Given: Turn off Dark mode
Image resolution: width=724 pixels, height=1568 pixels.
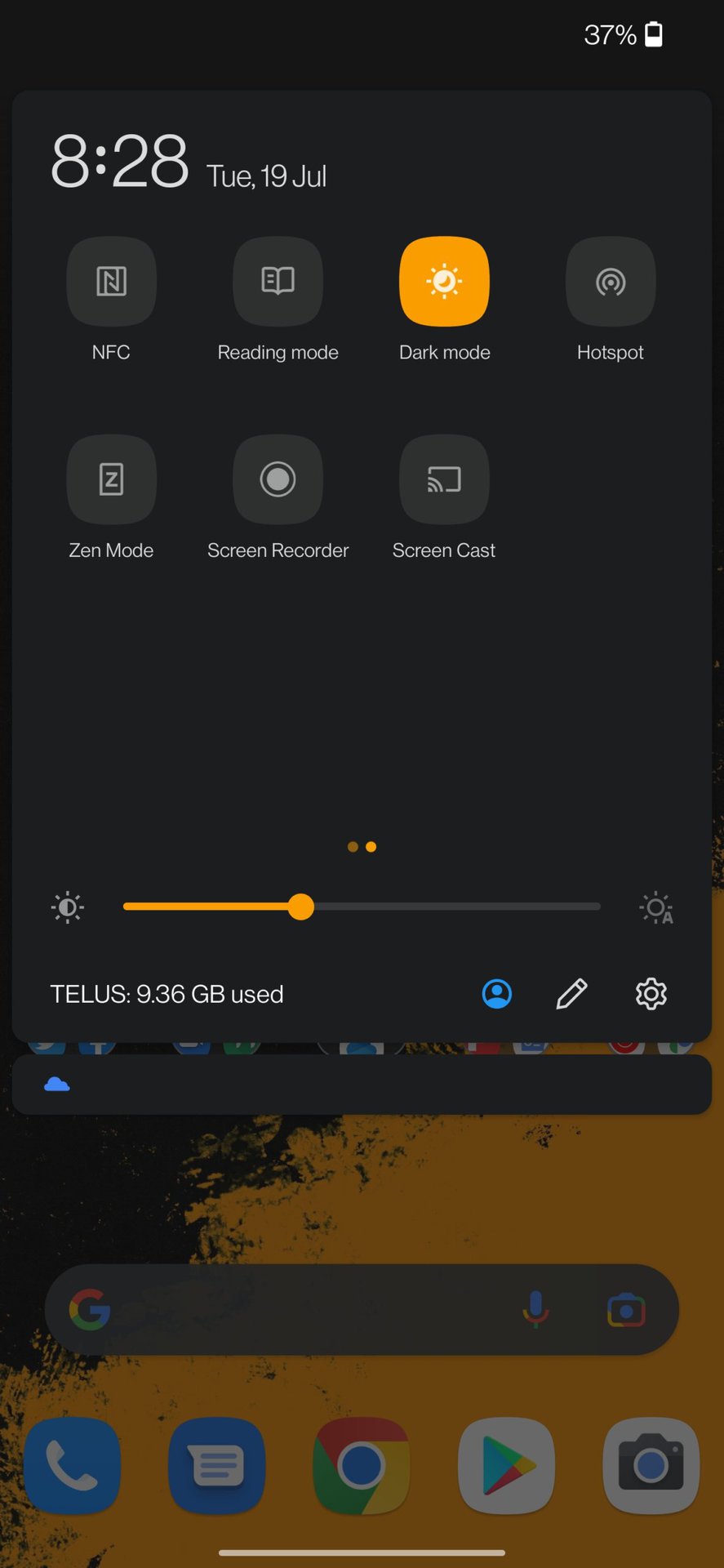Looking at the screenshot, I should (444, 282).
